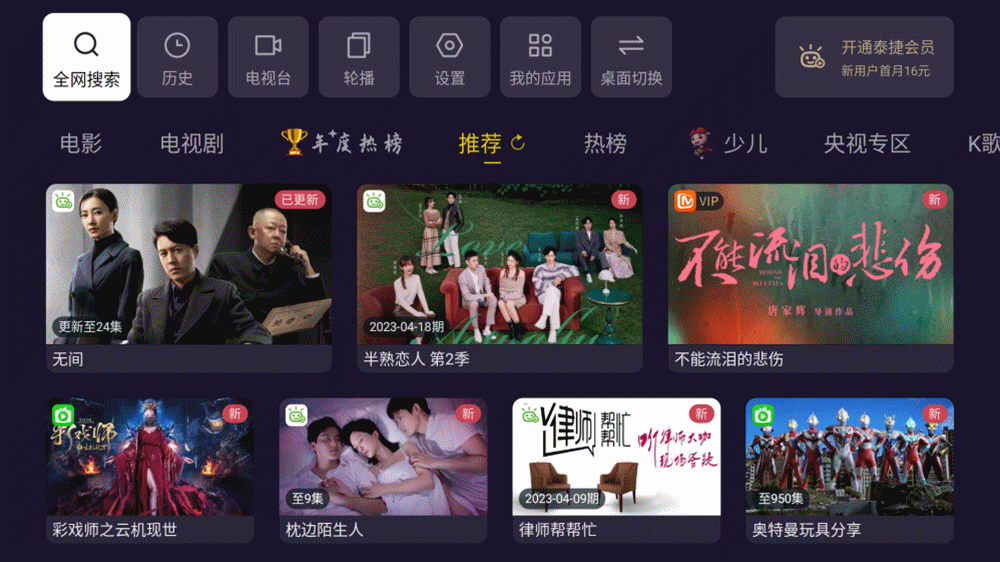Switch to 电视剧 tab
This screenshot has height=562, width=1000.
(x=192, y=144)
